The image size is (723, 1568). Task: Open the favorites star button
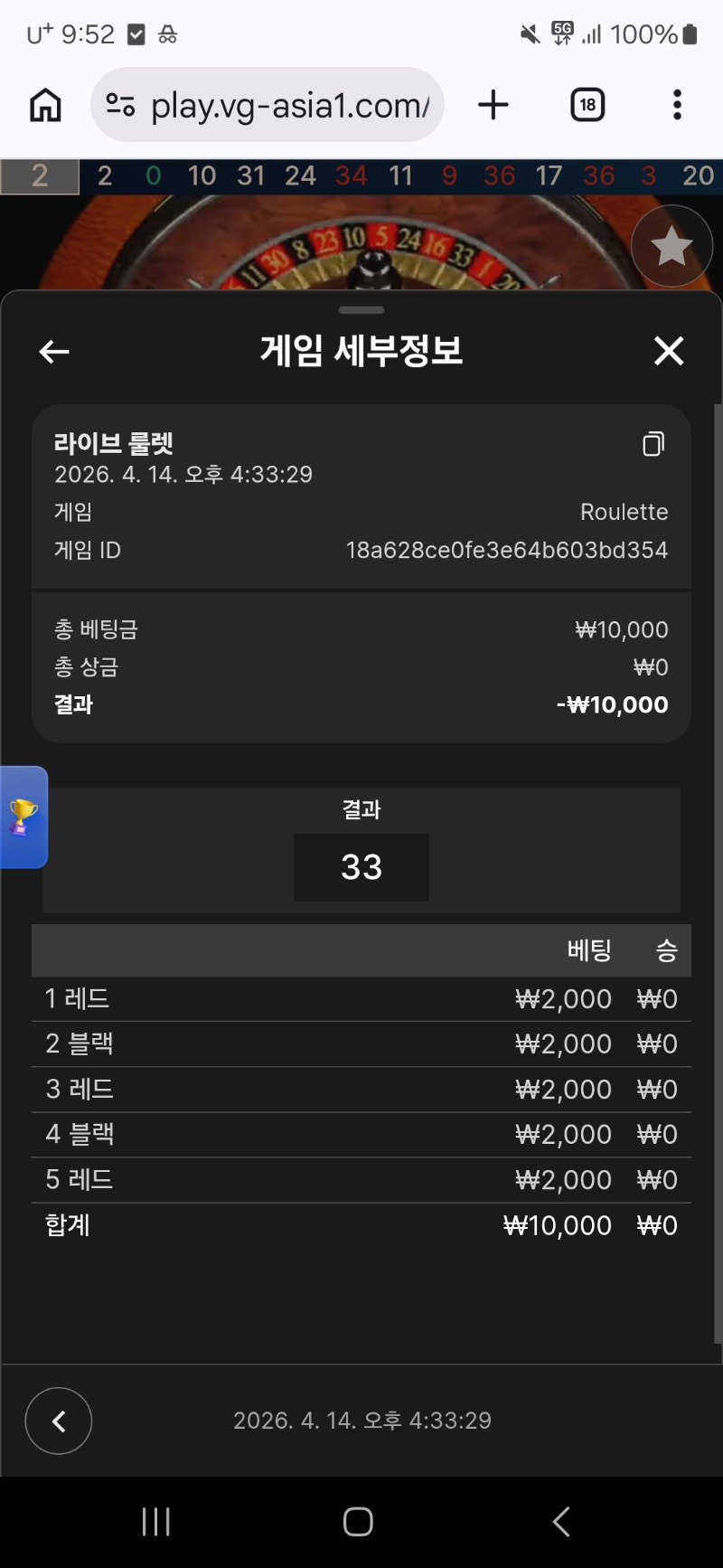tap(671, 246)
